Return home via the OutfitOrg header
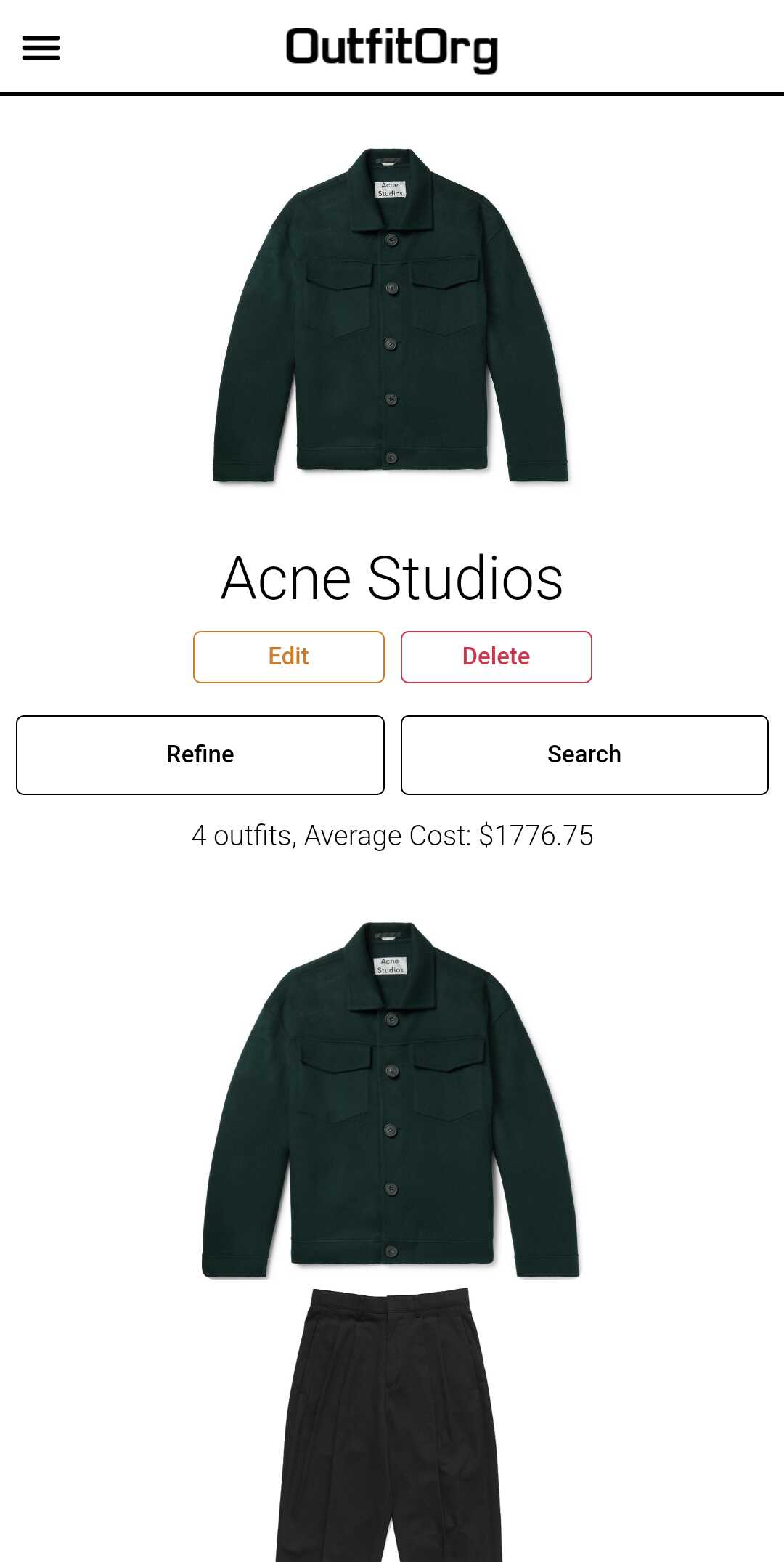The width and height of the screenshot is (784, 1562). tap(392, 46)
